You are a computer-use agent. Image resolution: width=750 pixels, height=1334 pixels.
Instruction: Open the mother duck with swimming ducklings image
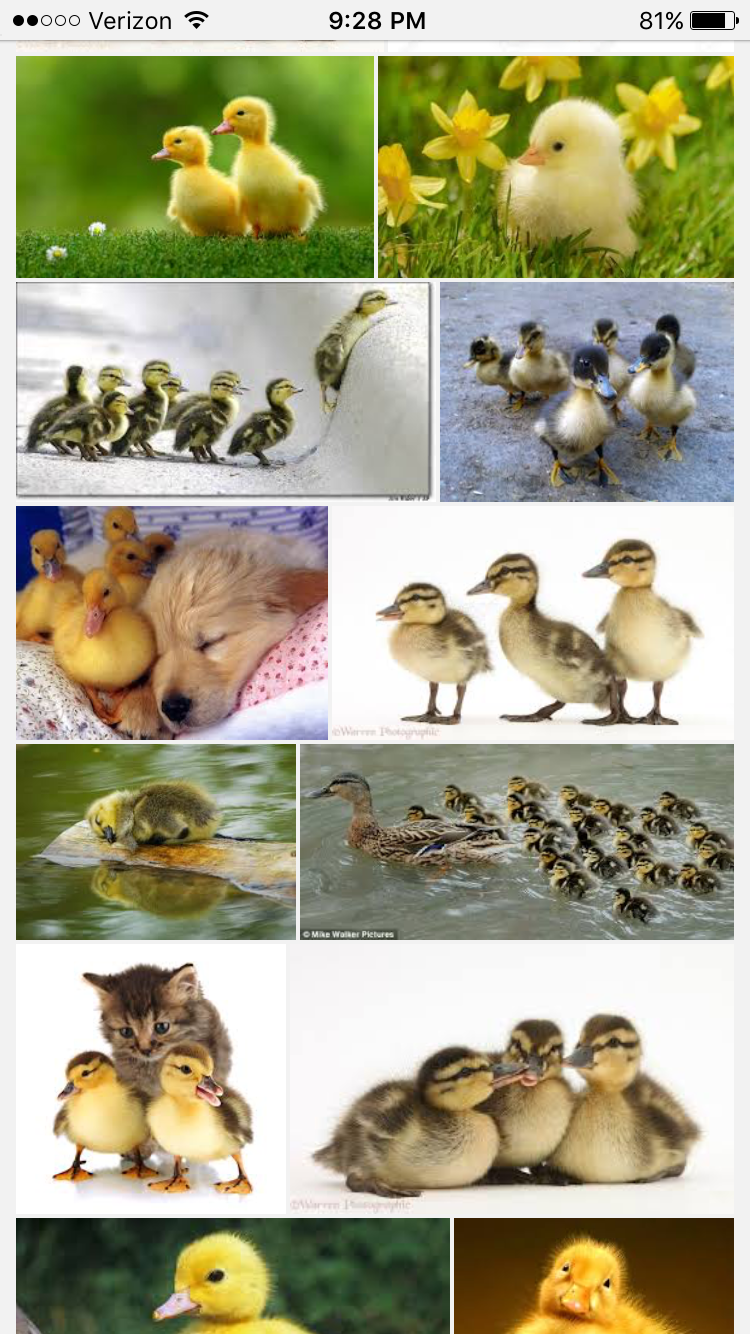click(517, 842)
